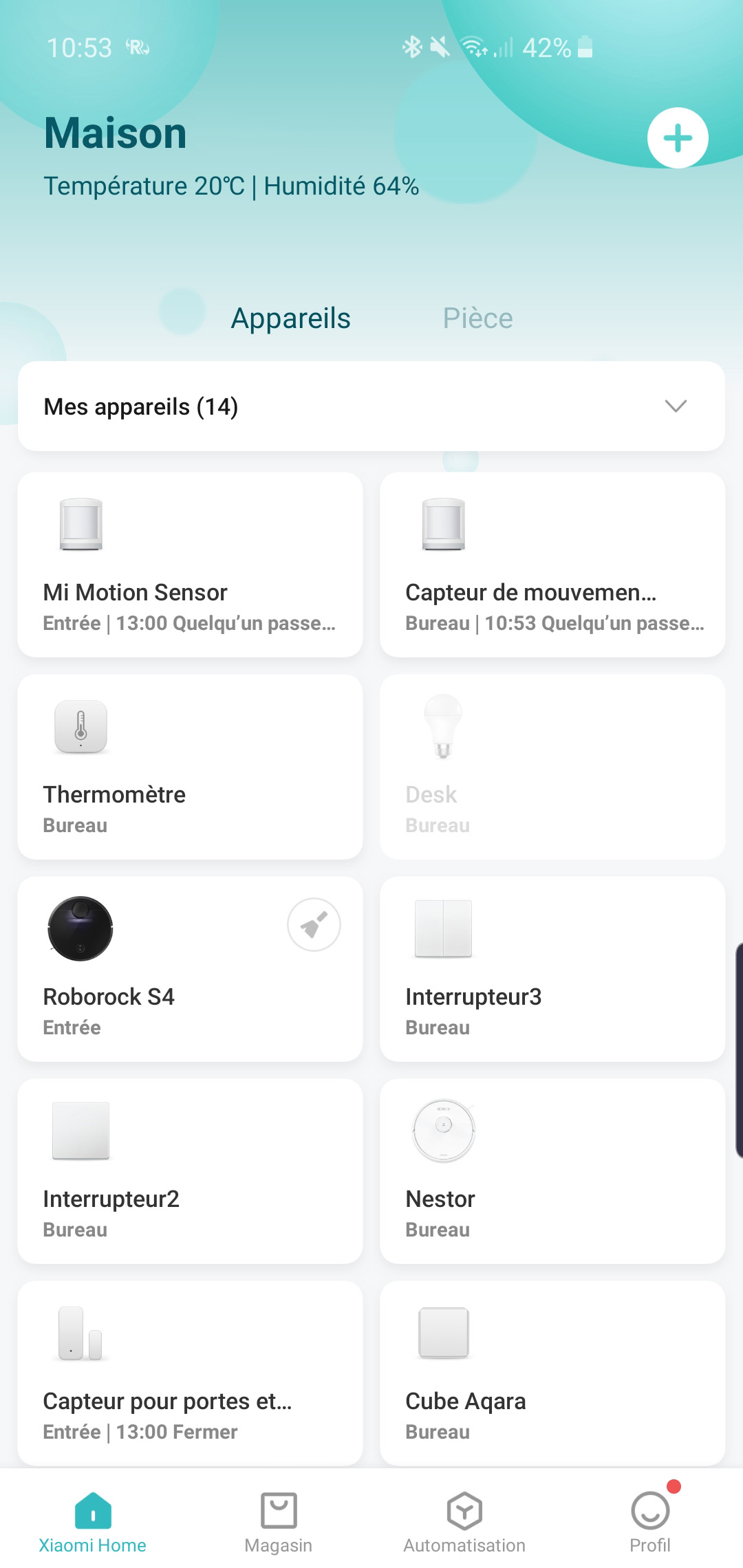Viewport: 743px width, 1568px height.
Task: Open the Mi Motion Sensor card
Action: point(190,565)
